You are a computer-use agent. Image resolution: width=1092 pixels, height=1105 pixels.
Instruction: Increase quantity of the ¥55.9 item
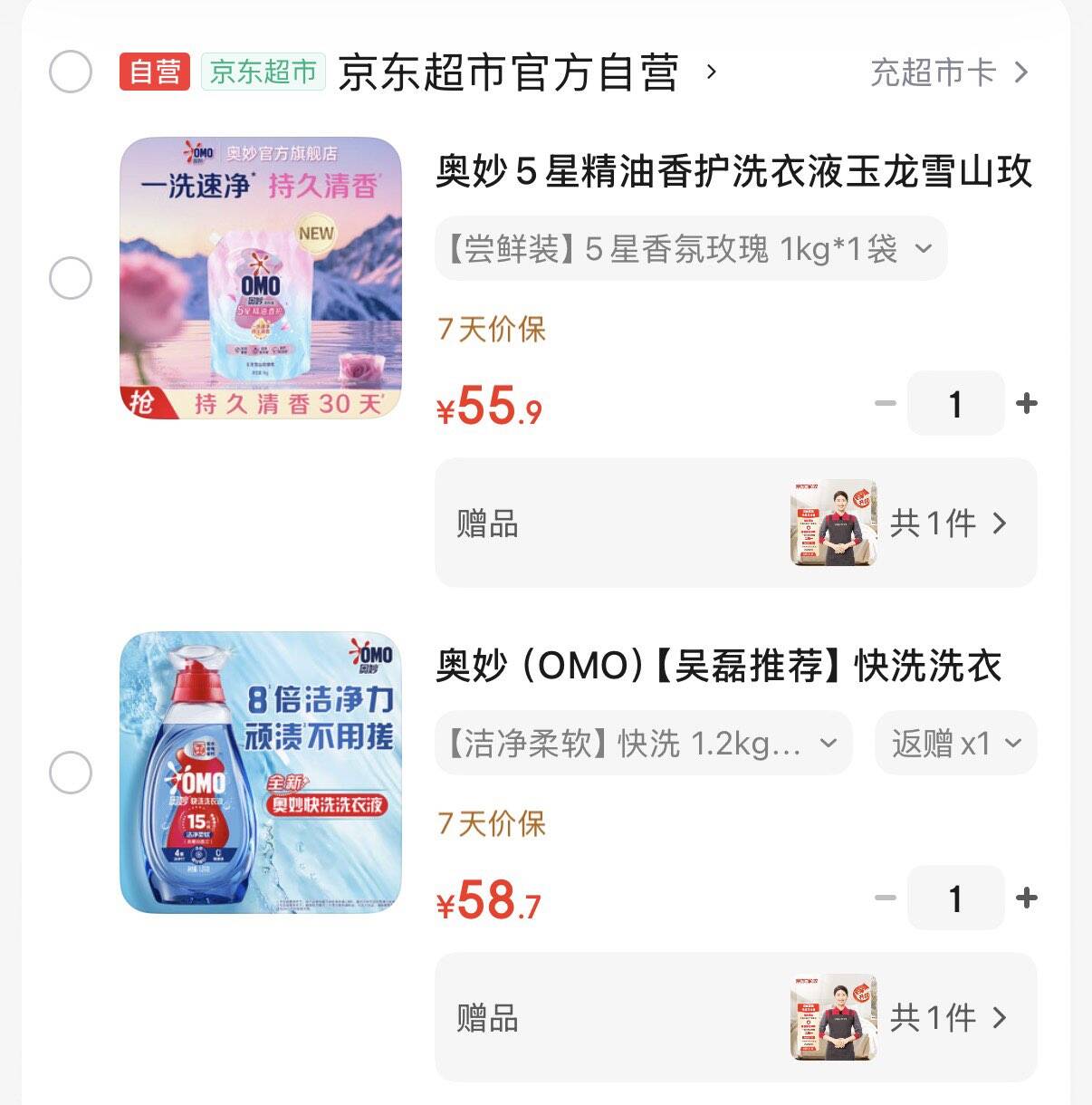coord(1027,404)
